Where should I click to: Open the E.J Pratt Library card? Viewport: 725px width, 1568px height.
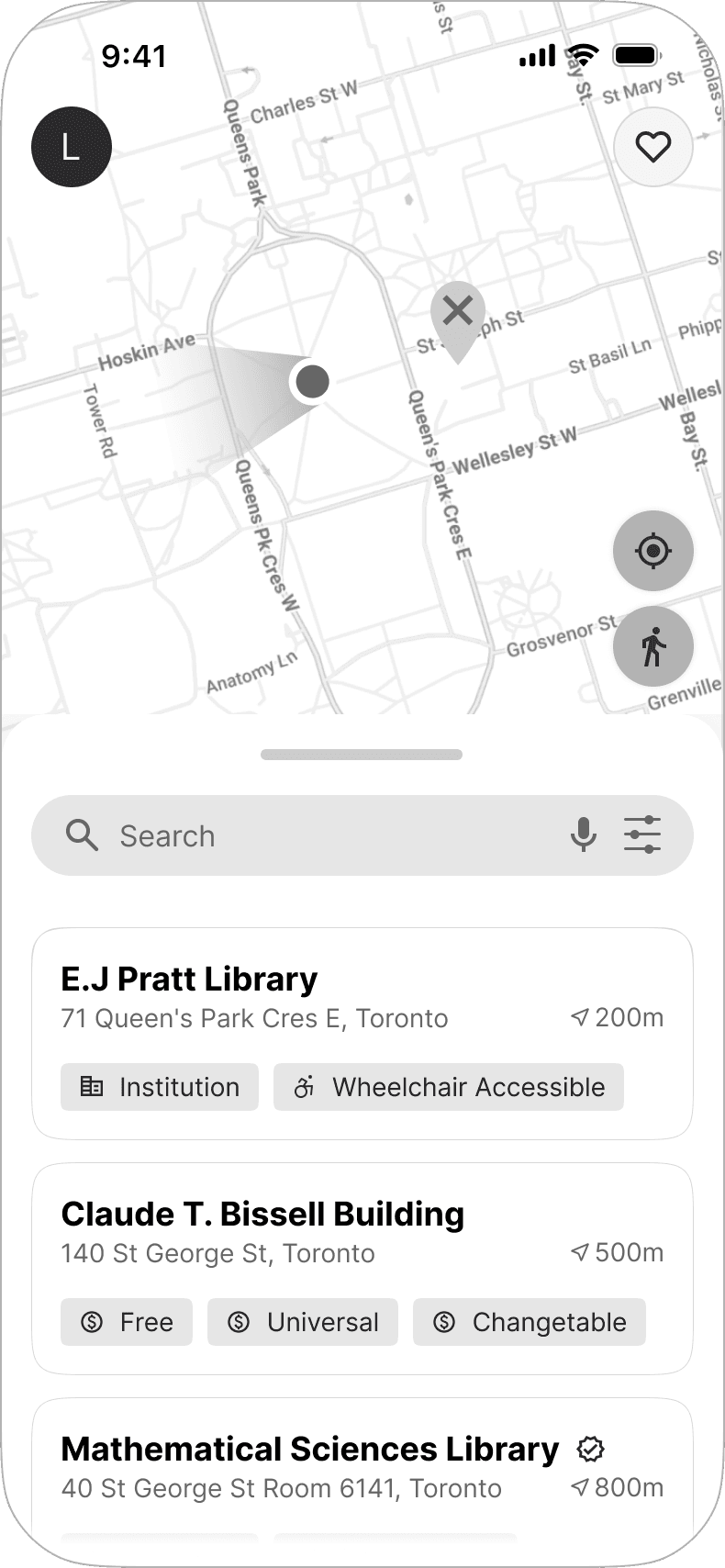tap(362, 1034)
